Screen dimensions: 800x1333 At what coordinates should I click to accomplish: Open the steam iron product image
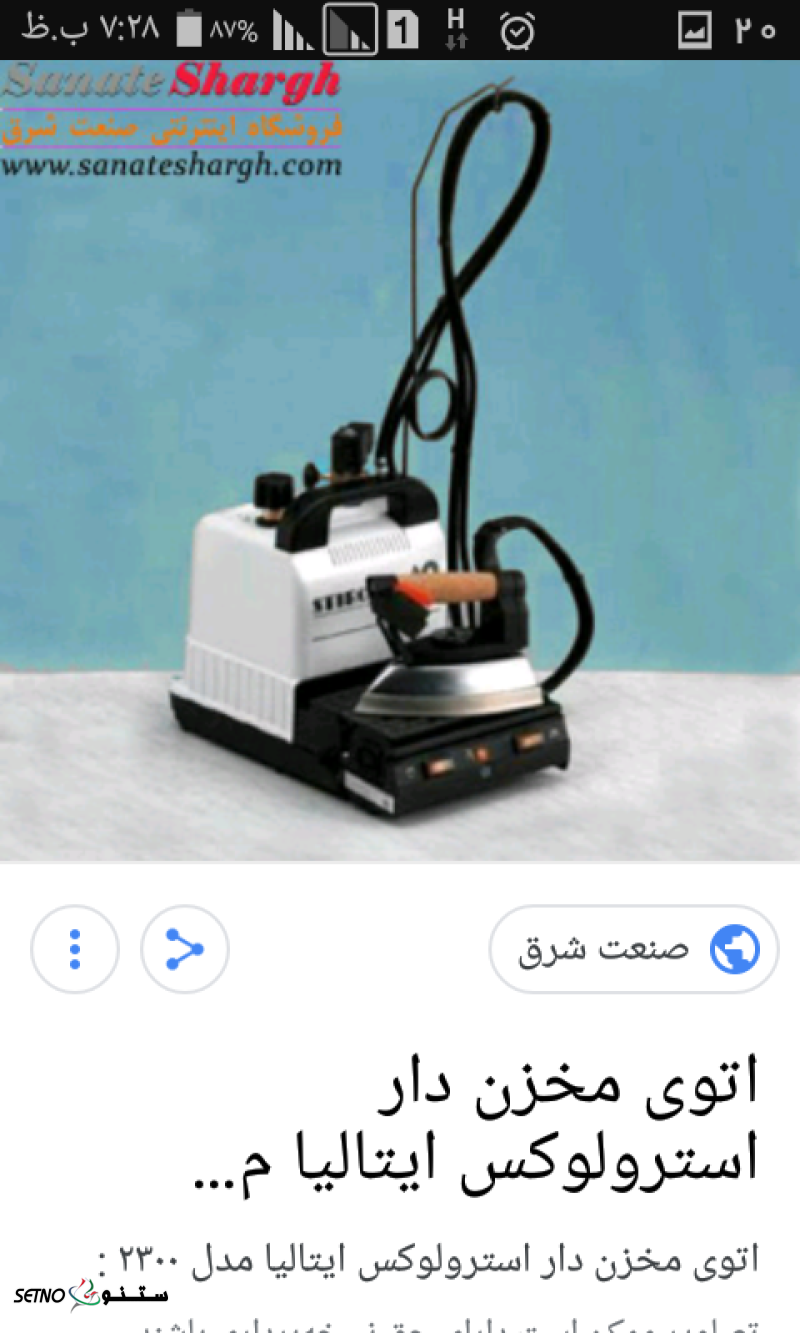[x=400, y=461]
